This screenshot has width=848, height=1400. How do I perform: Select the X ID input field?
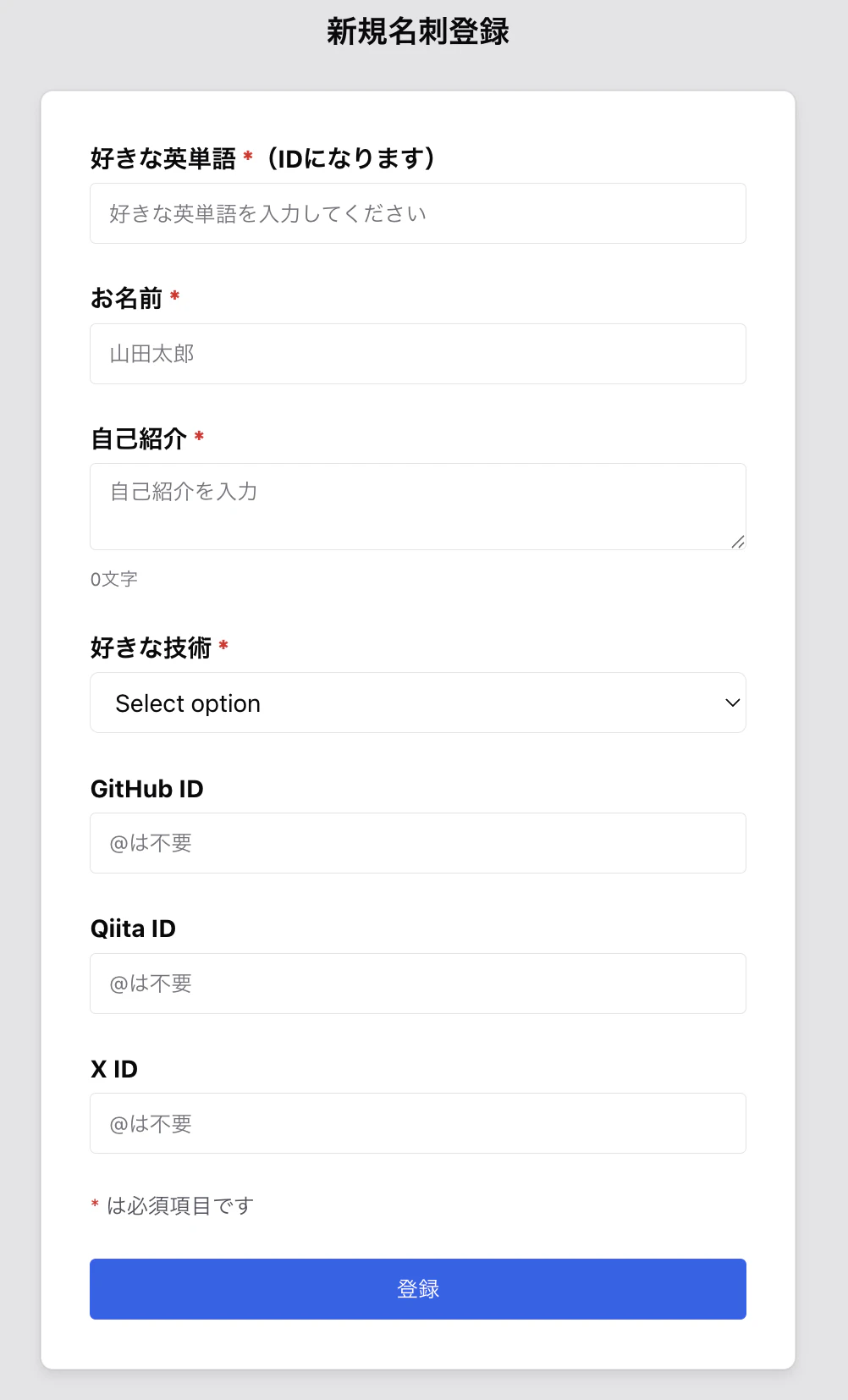coord(418,1123)
